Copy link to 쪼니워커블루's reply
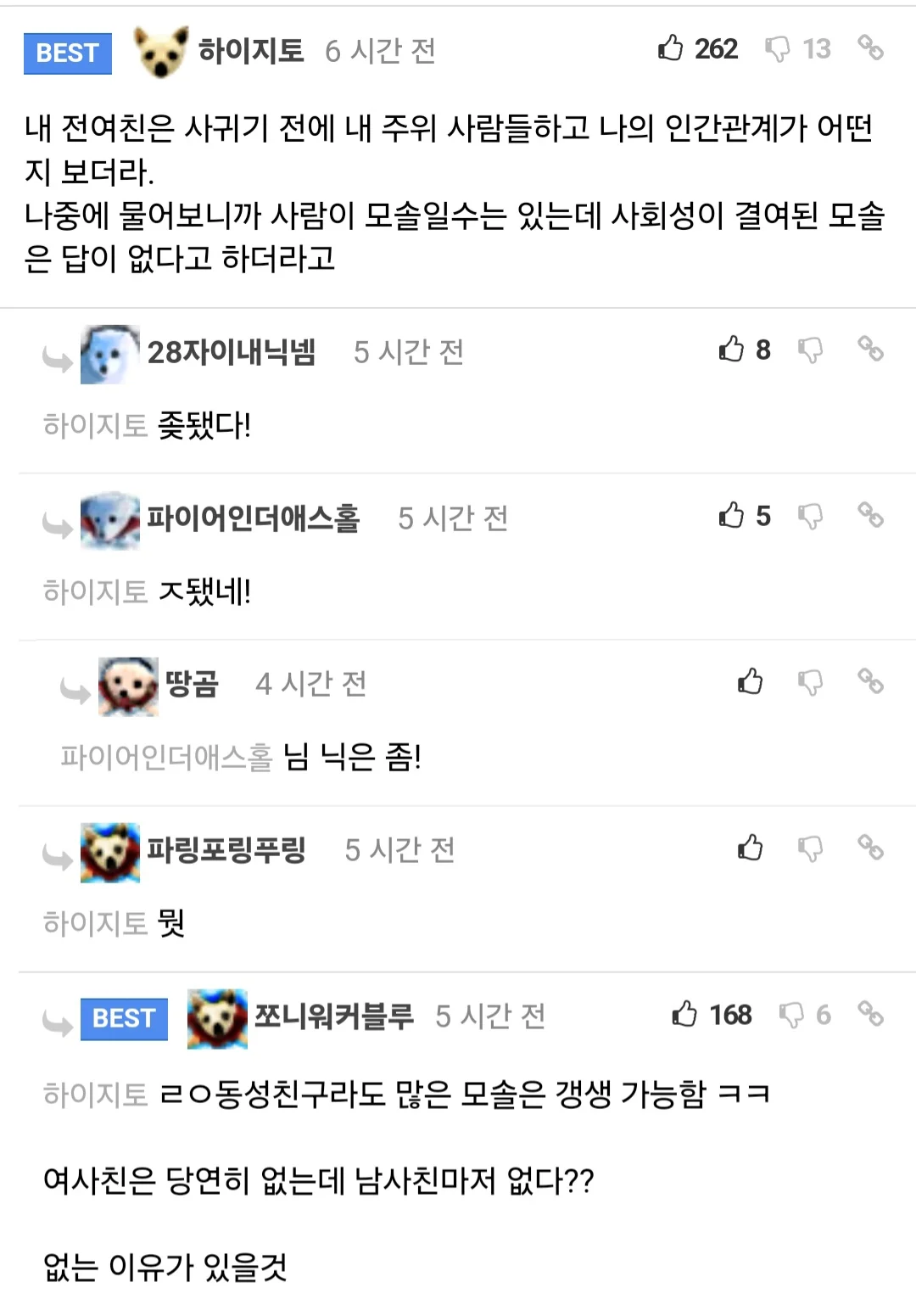This screenshot has height=1316, width=916. coord(870,1013)
